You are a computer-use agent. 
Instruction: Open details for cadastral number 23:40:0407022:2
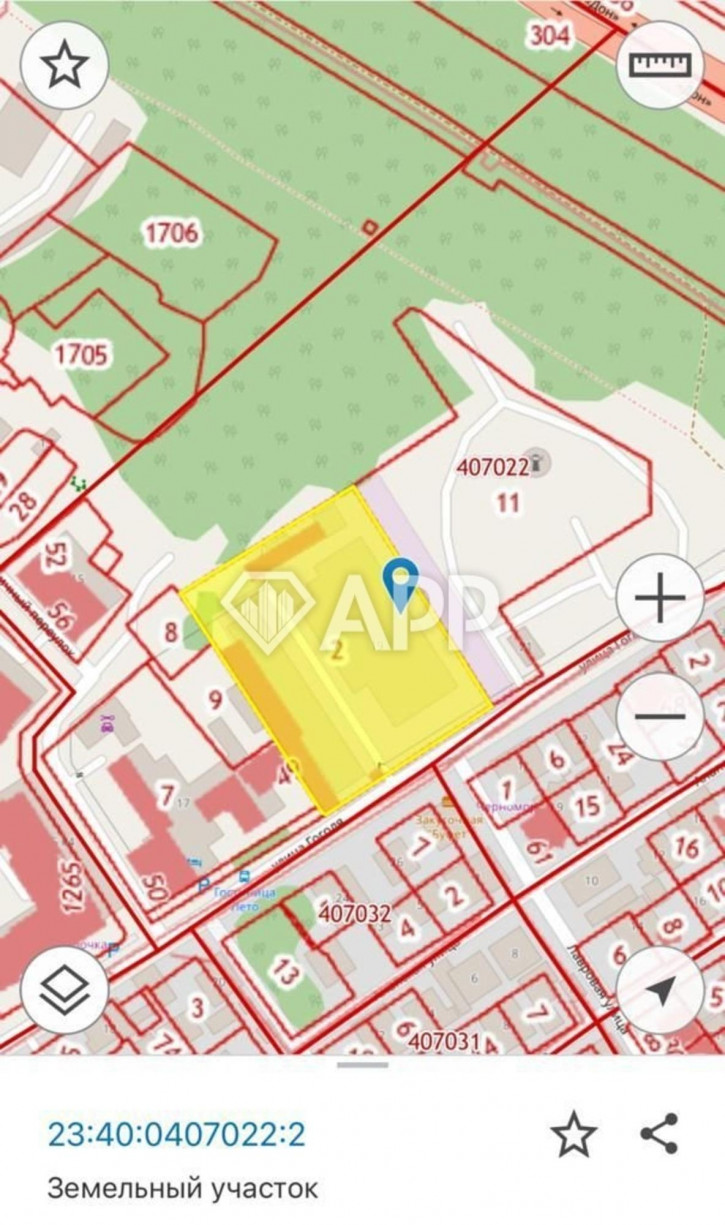pos(177,1135)
